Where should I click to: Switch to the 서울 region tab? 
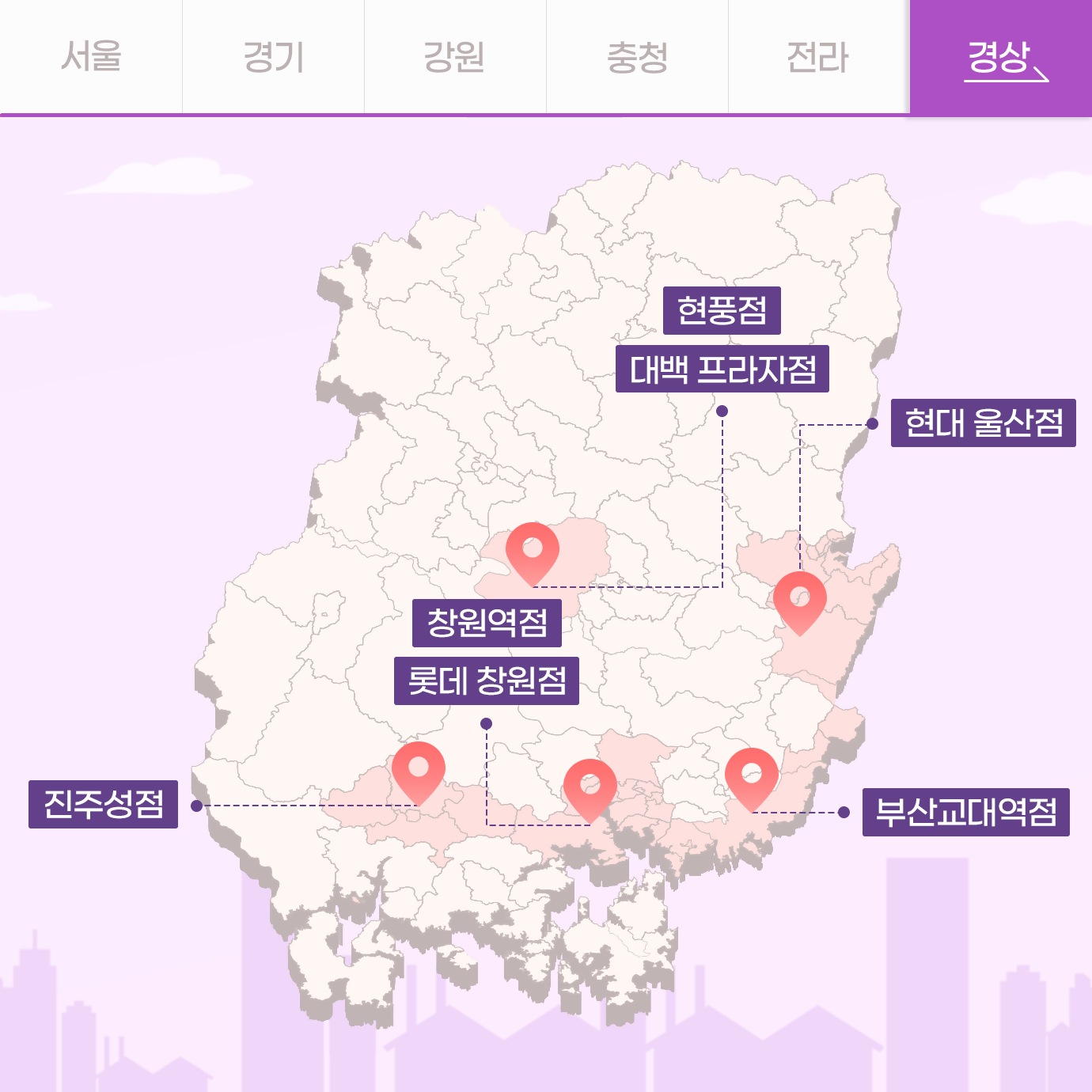[x=91, y=57]
